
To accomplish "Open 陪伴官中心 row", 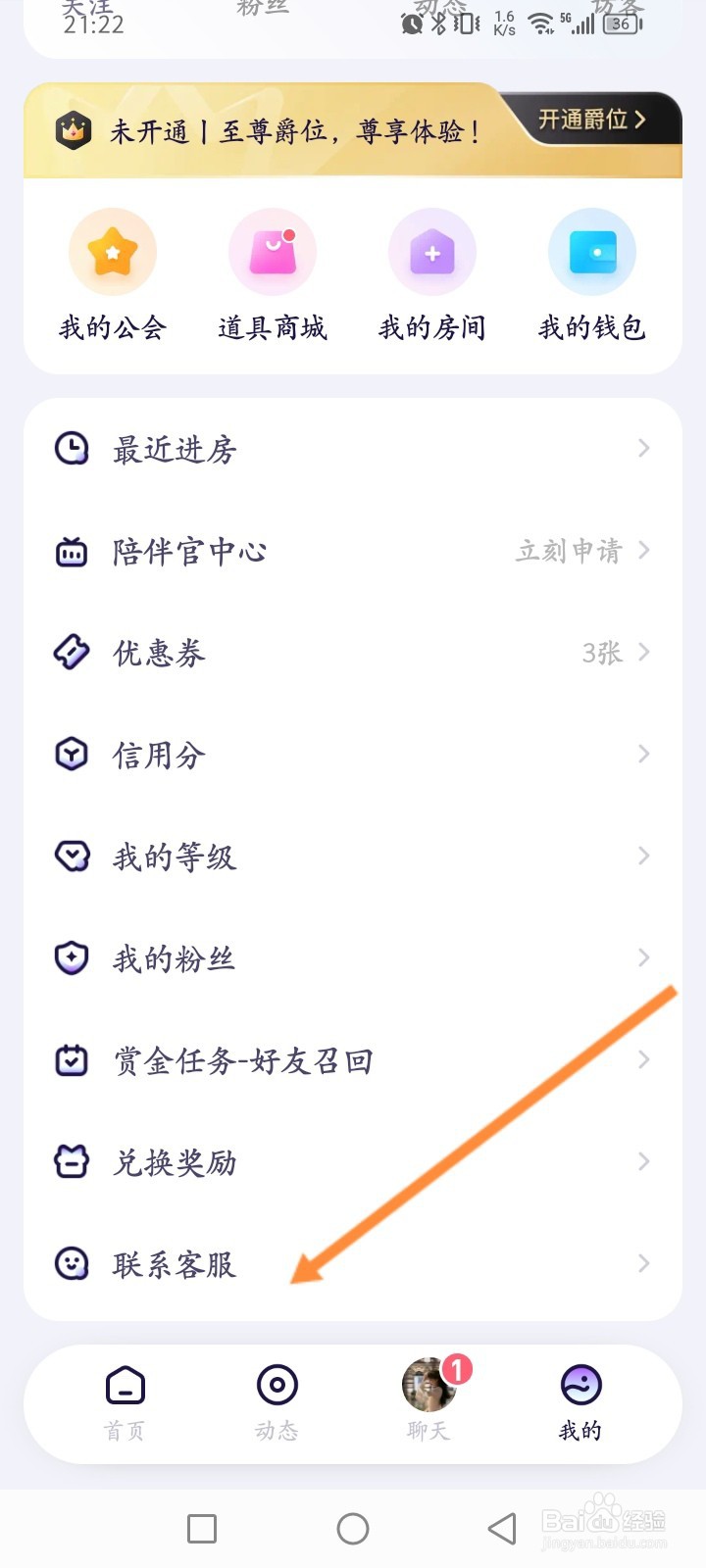I will [x=353, y=552].
